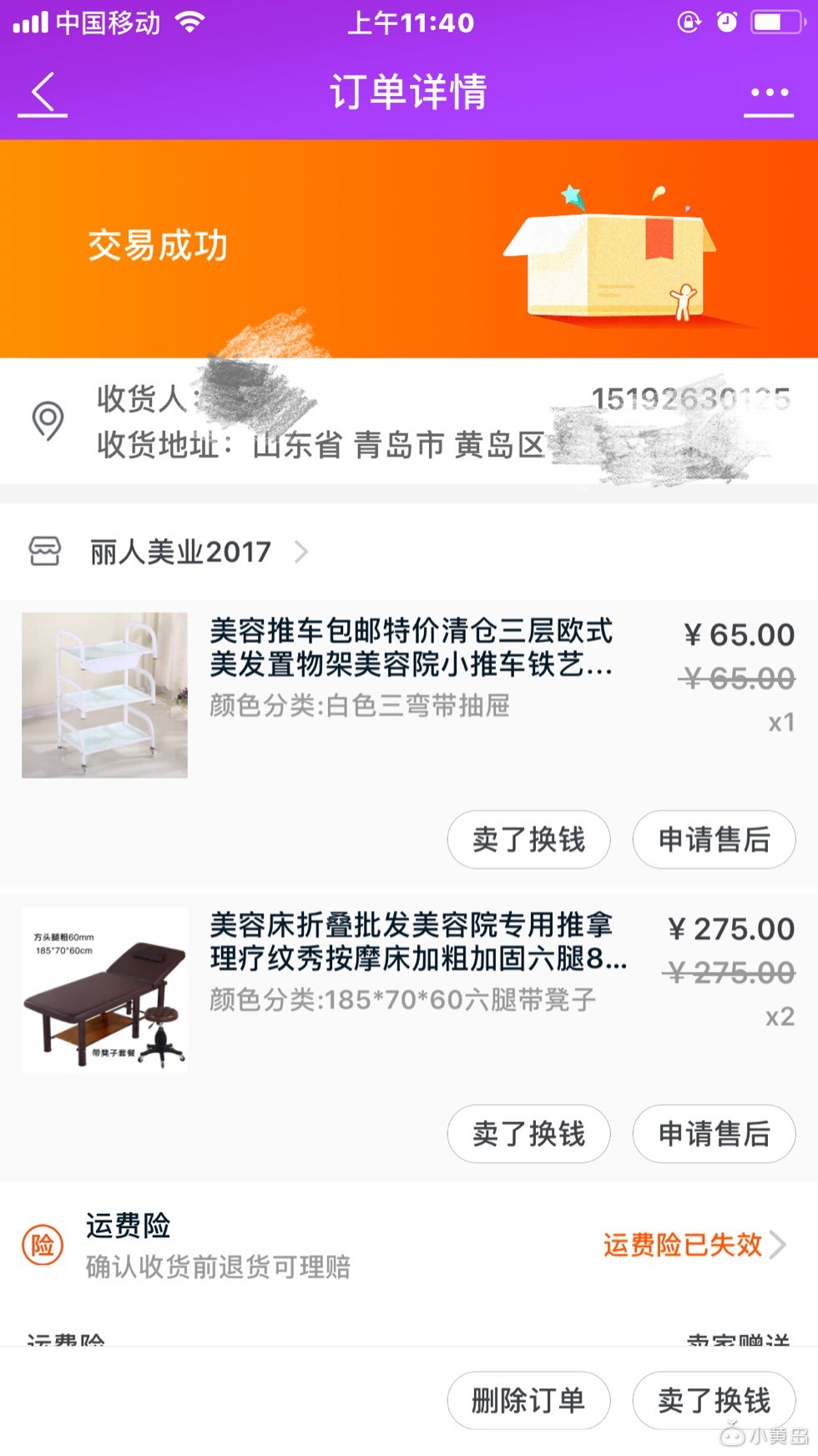Tap 卖了换钱 for the 美容床 item
Image resolution: width=818 pixels, height=1456 pixels.
(528, 1134)
